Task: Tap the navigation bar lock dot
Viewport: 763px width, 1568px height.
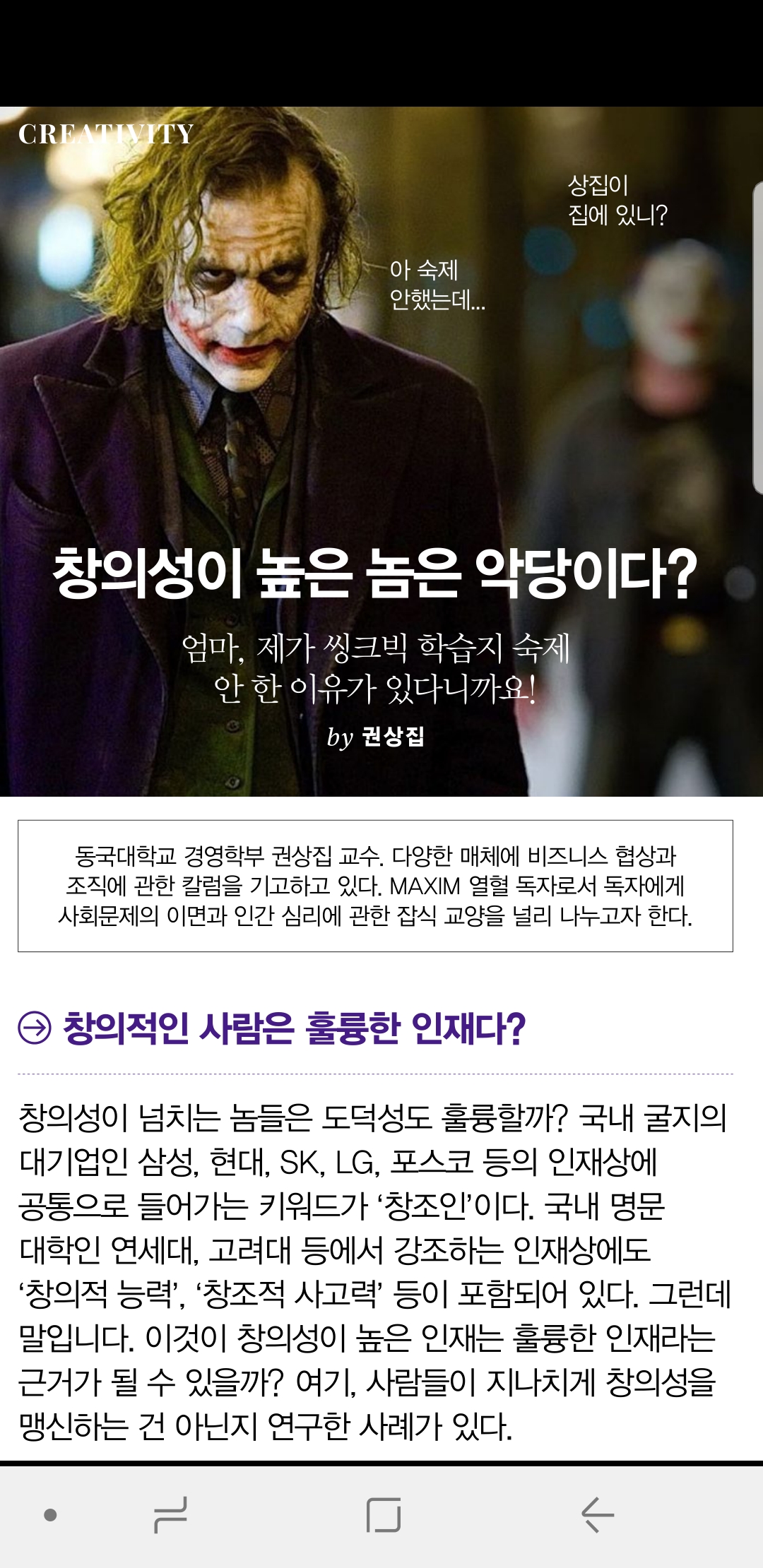Action: [50, 1514]
